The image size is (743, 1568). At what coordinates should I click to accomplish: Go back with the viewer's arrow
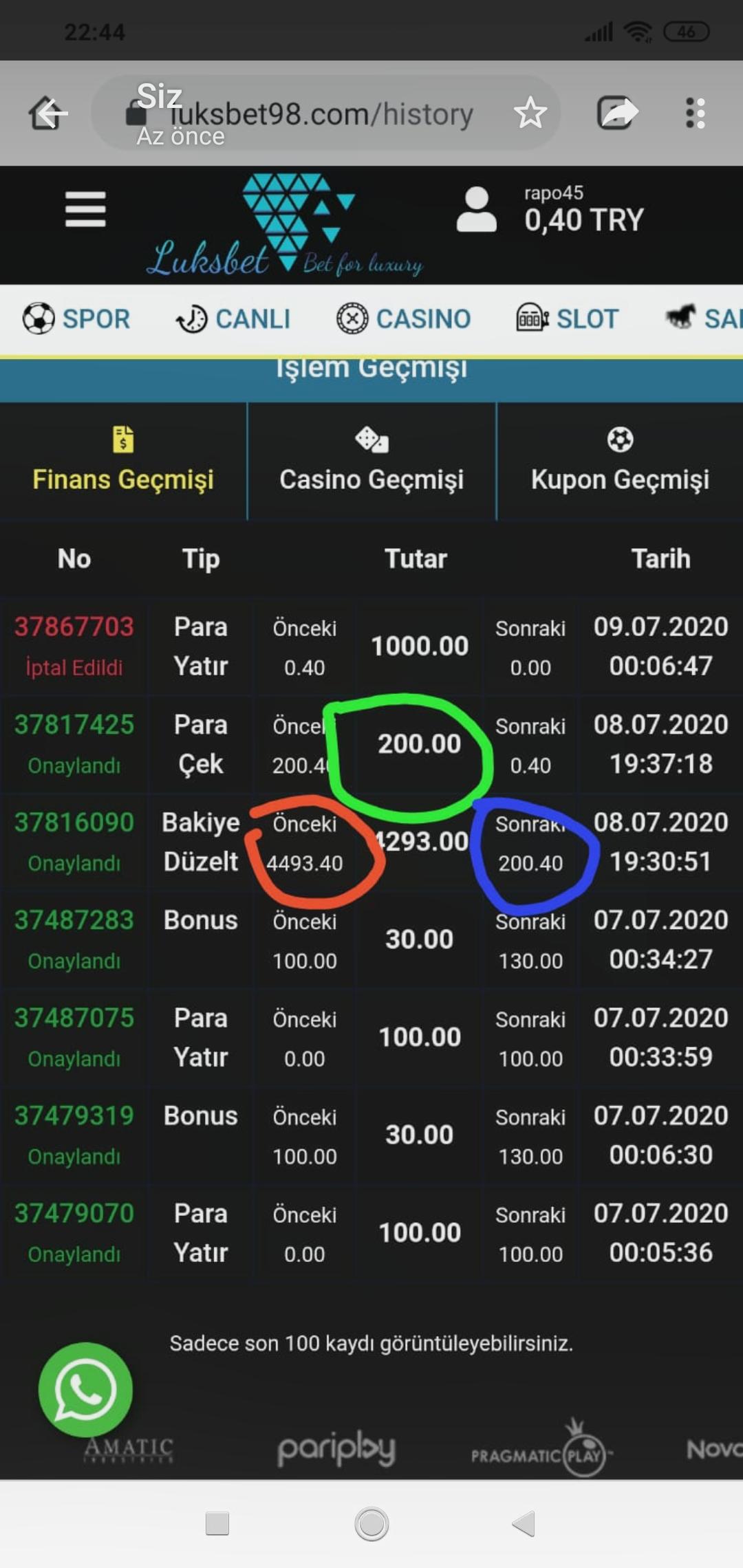pyautogui.click(x=48, y=113)
